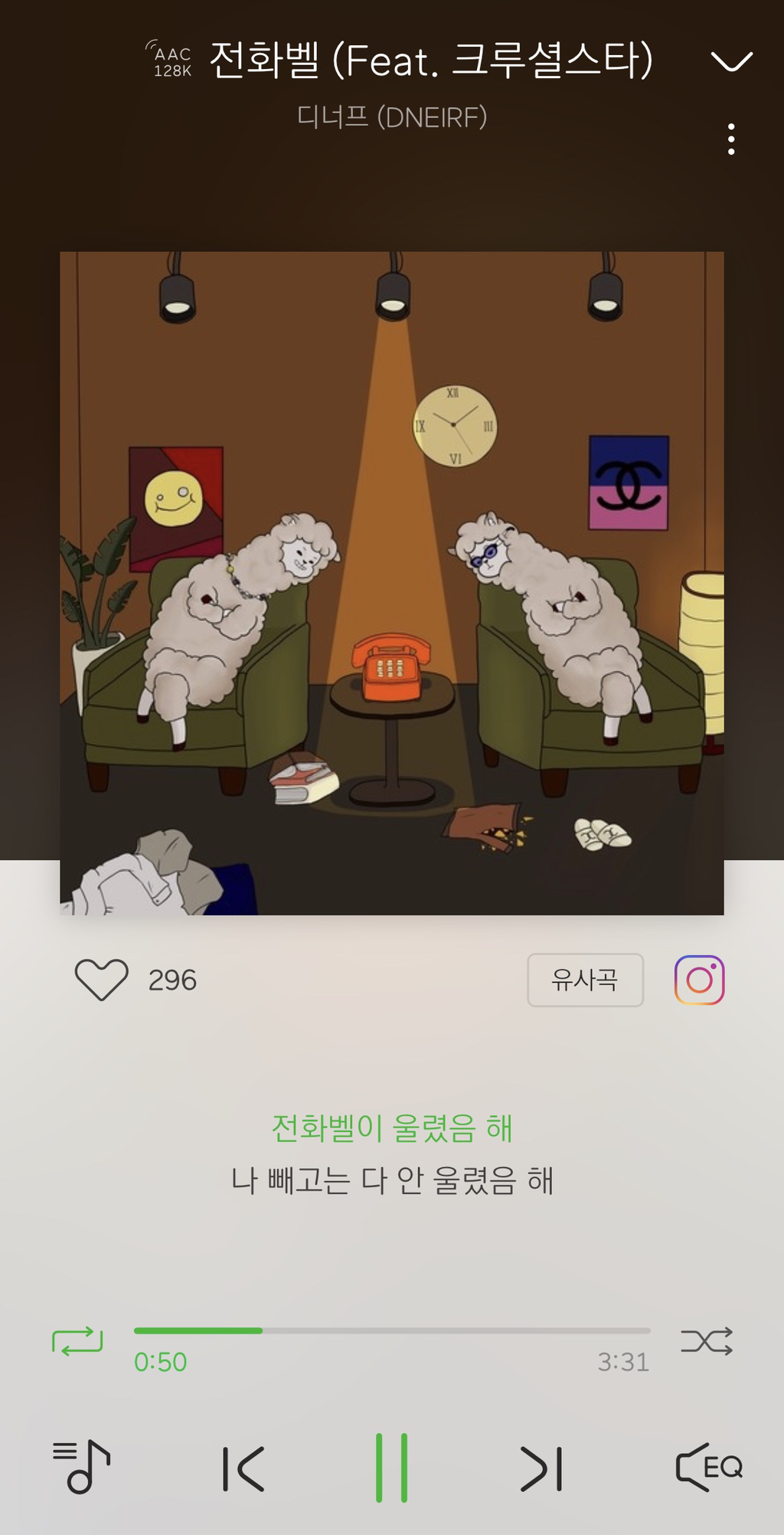Skip to the next track
Viewport: 784px width, 1535px height.
541,1468
